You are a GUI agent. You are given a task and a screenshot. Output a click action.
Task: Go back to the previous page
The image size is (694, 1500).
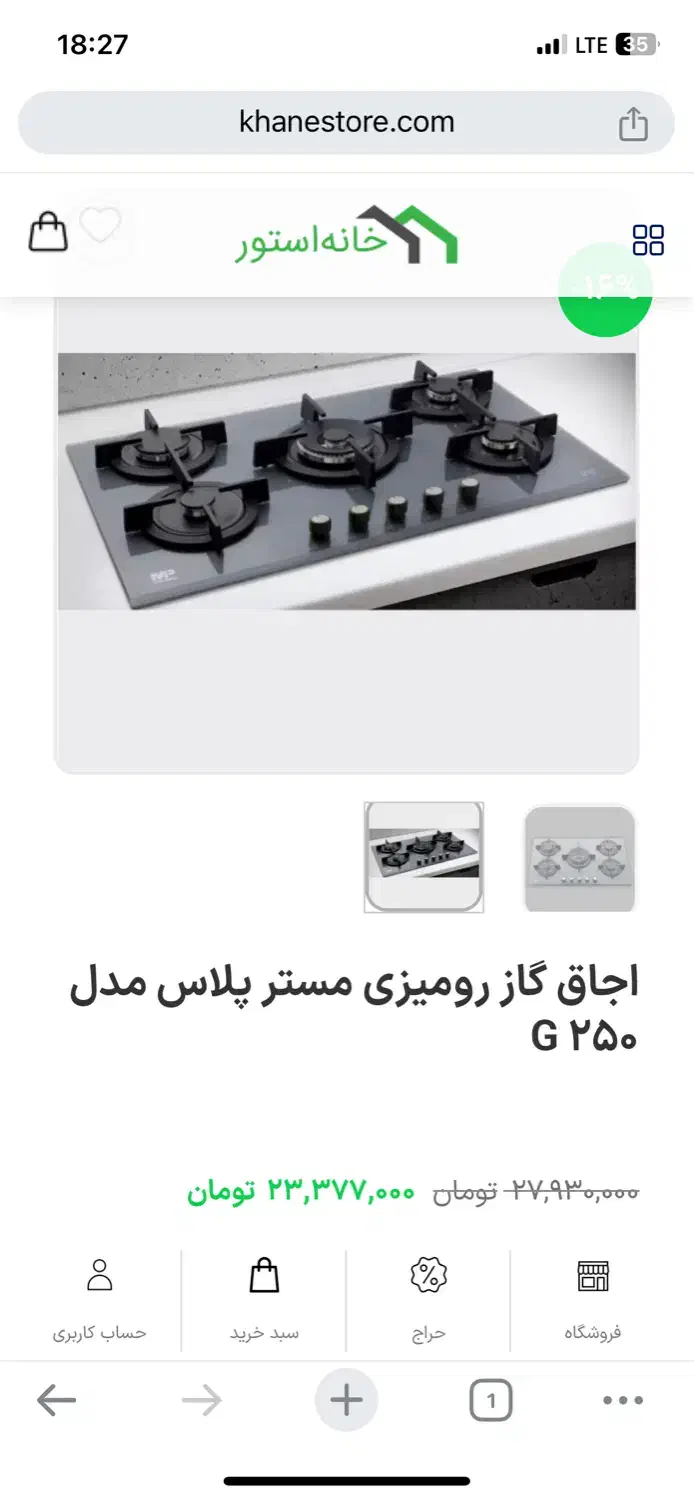pyautogui.click(x=56, y=1401)
